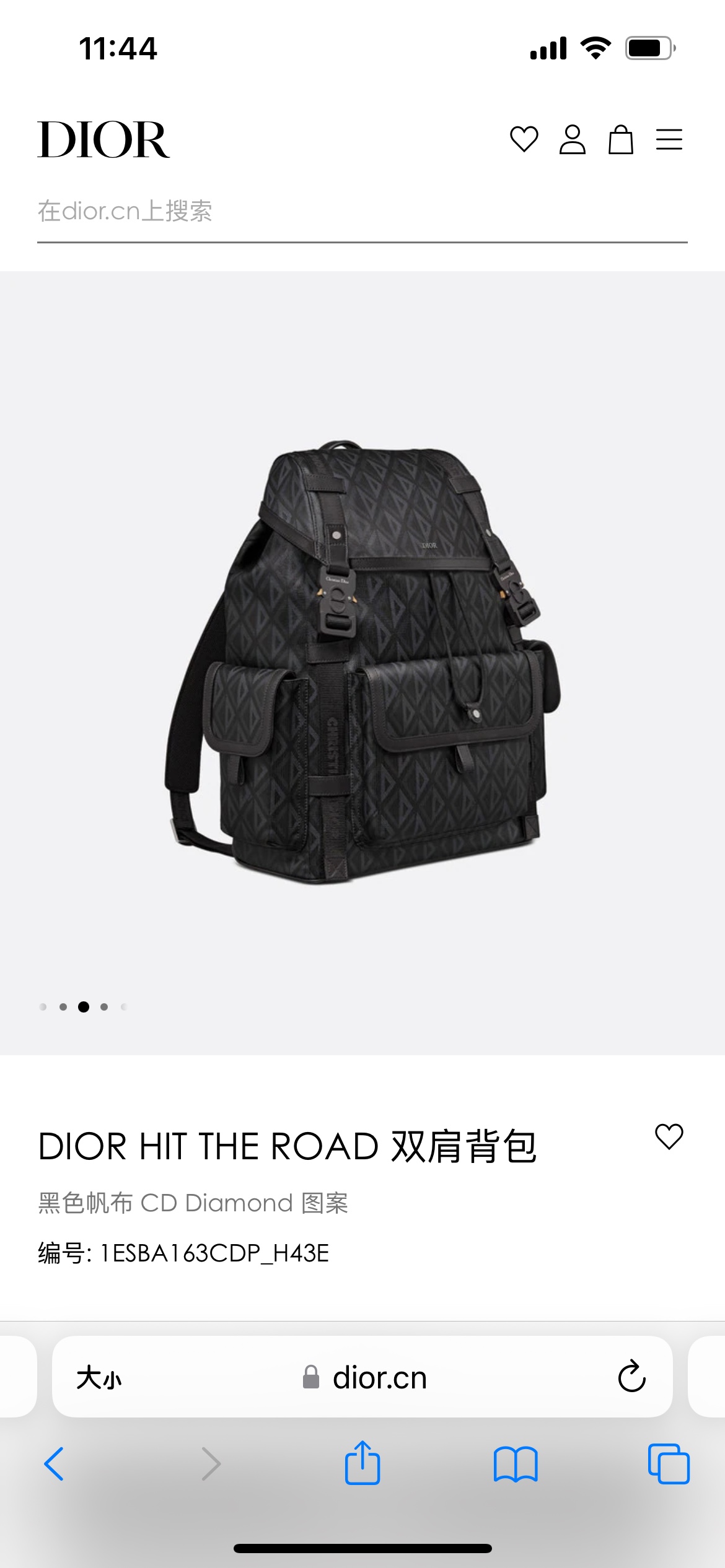Open the shopping bag
Image resolution: width=725 pixels, height=1568 pixels.
620,139
